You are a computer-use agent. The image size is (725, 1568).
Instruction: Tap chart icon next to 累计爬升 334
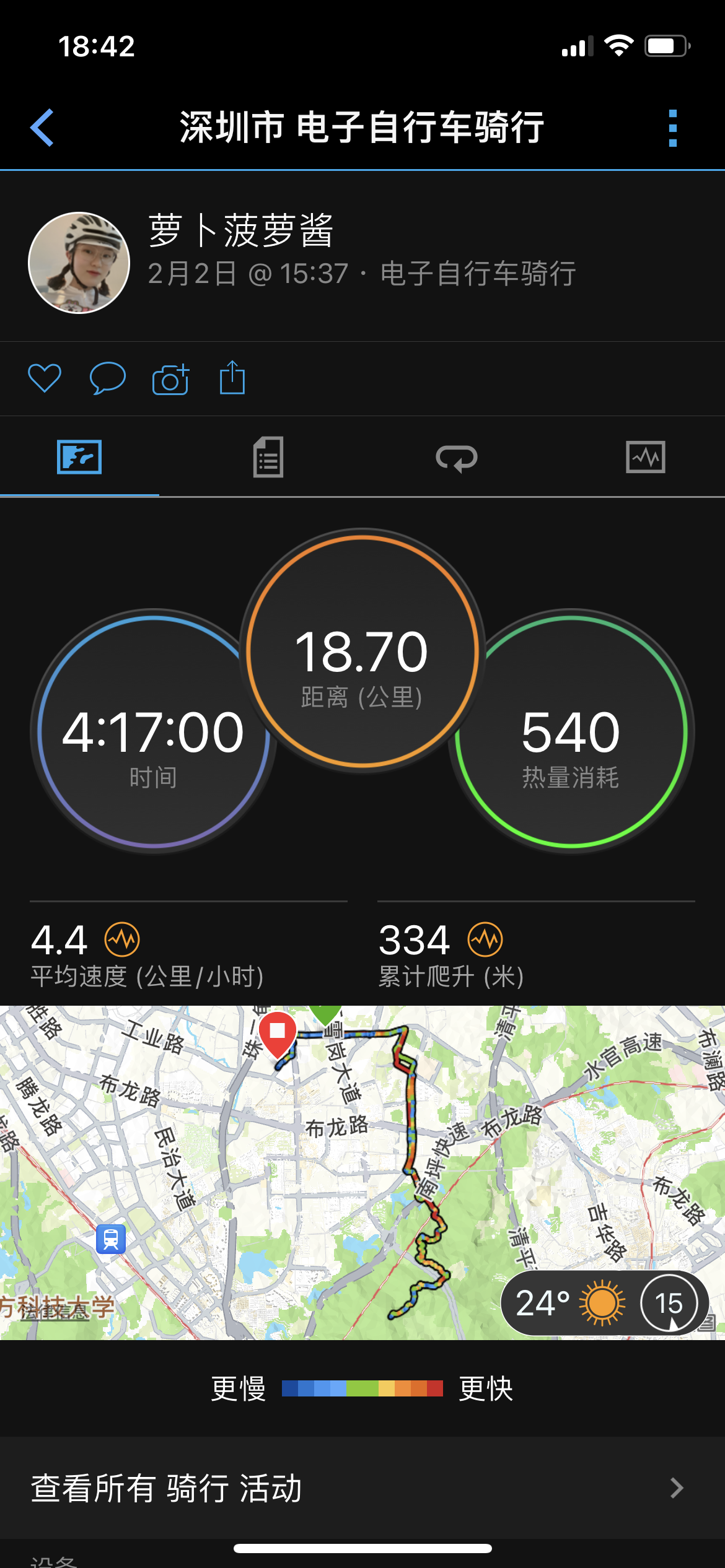tap(485, 939)
